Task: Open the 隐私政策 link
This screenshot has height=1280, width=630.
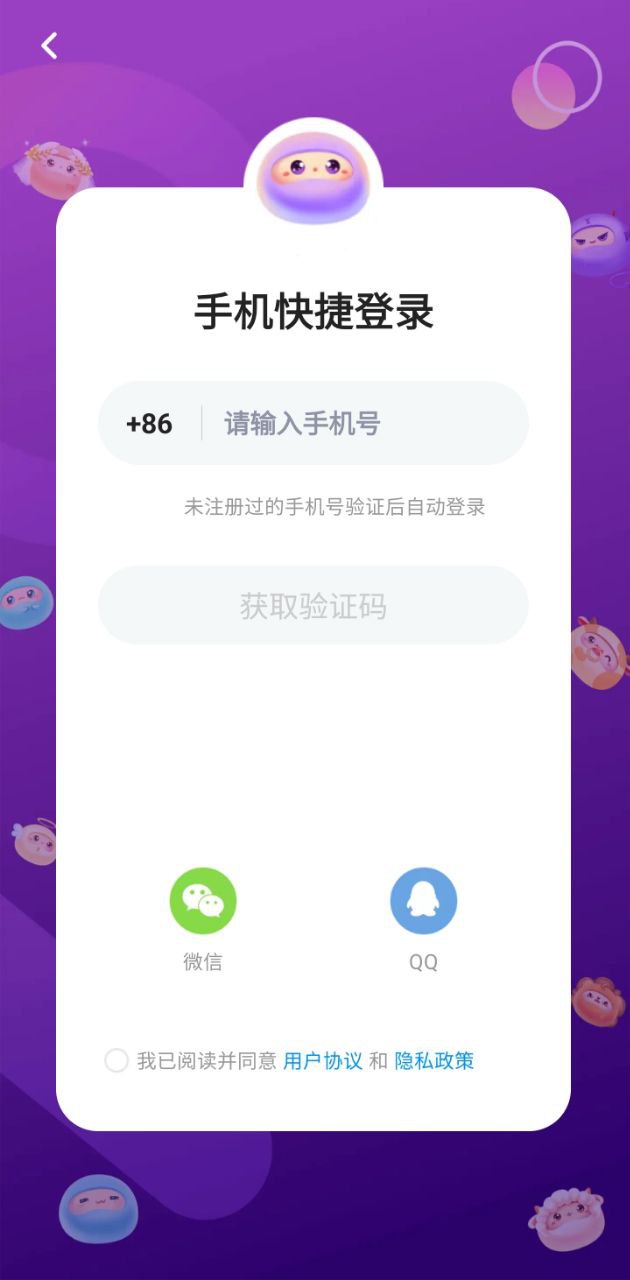Action: [434, 1061]
